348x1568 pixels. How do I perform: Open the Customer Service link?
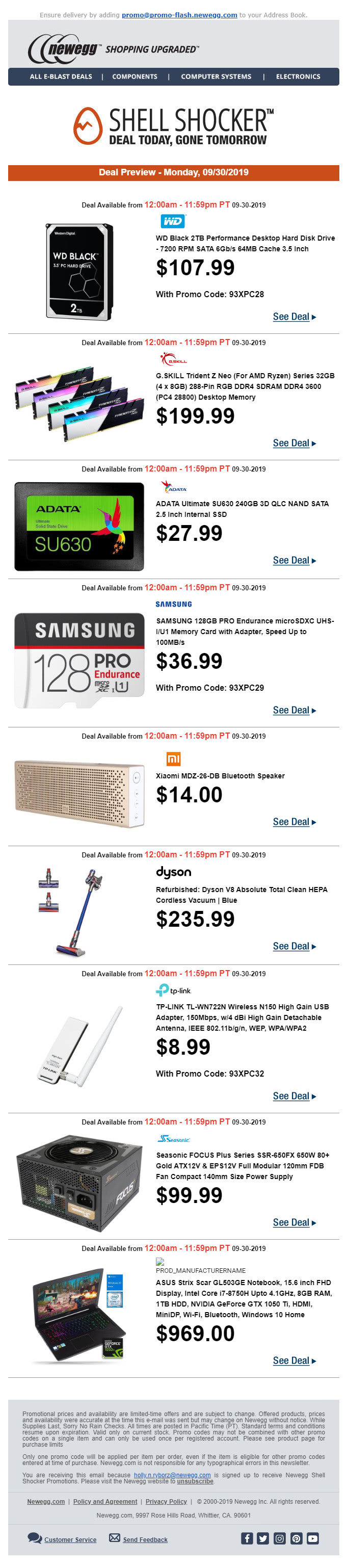(x=70, y=1539)
